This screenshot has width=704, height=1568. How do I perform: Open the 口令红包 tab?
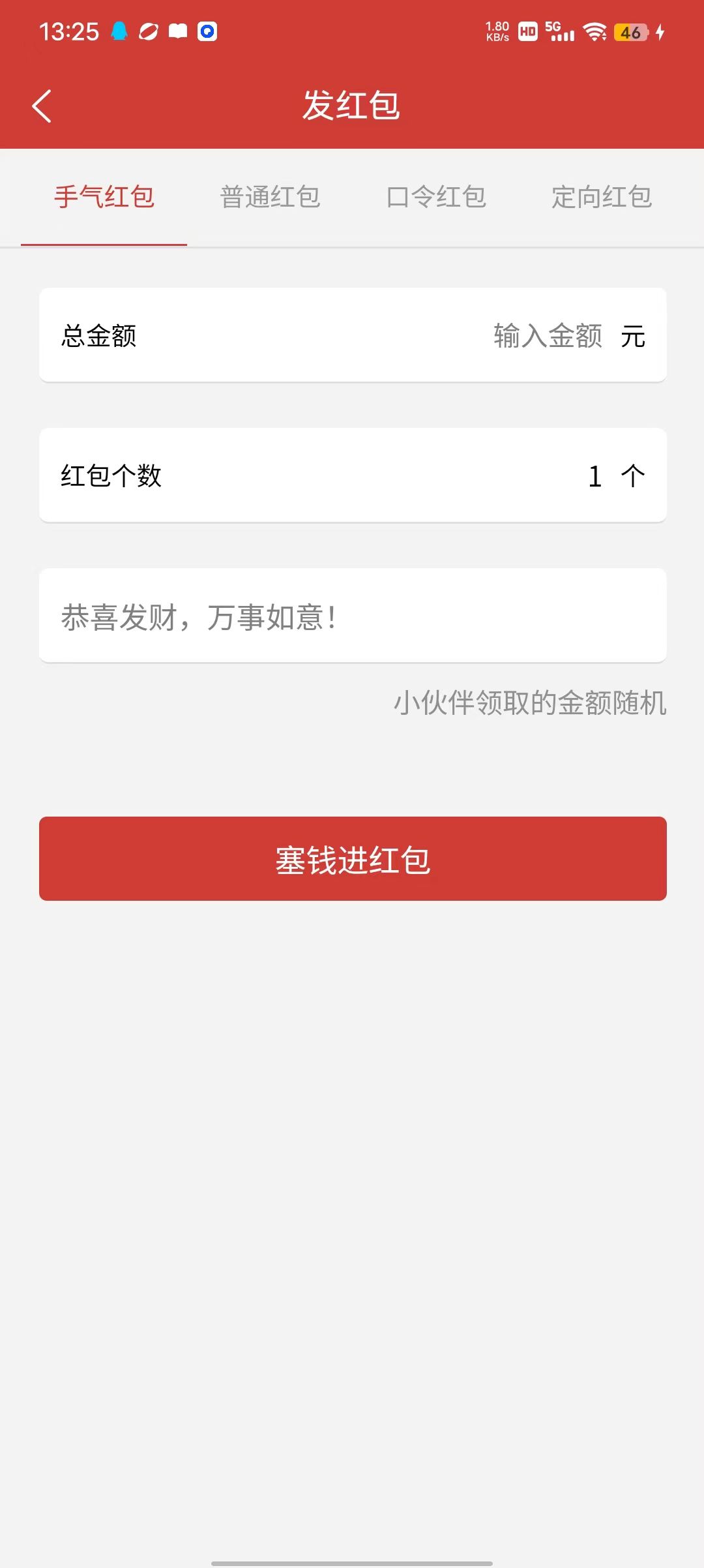436,197
